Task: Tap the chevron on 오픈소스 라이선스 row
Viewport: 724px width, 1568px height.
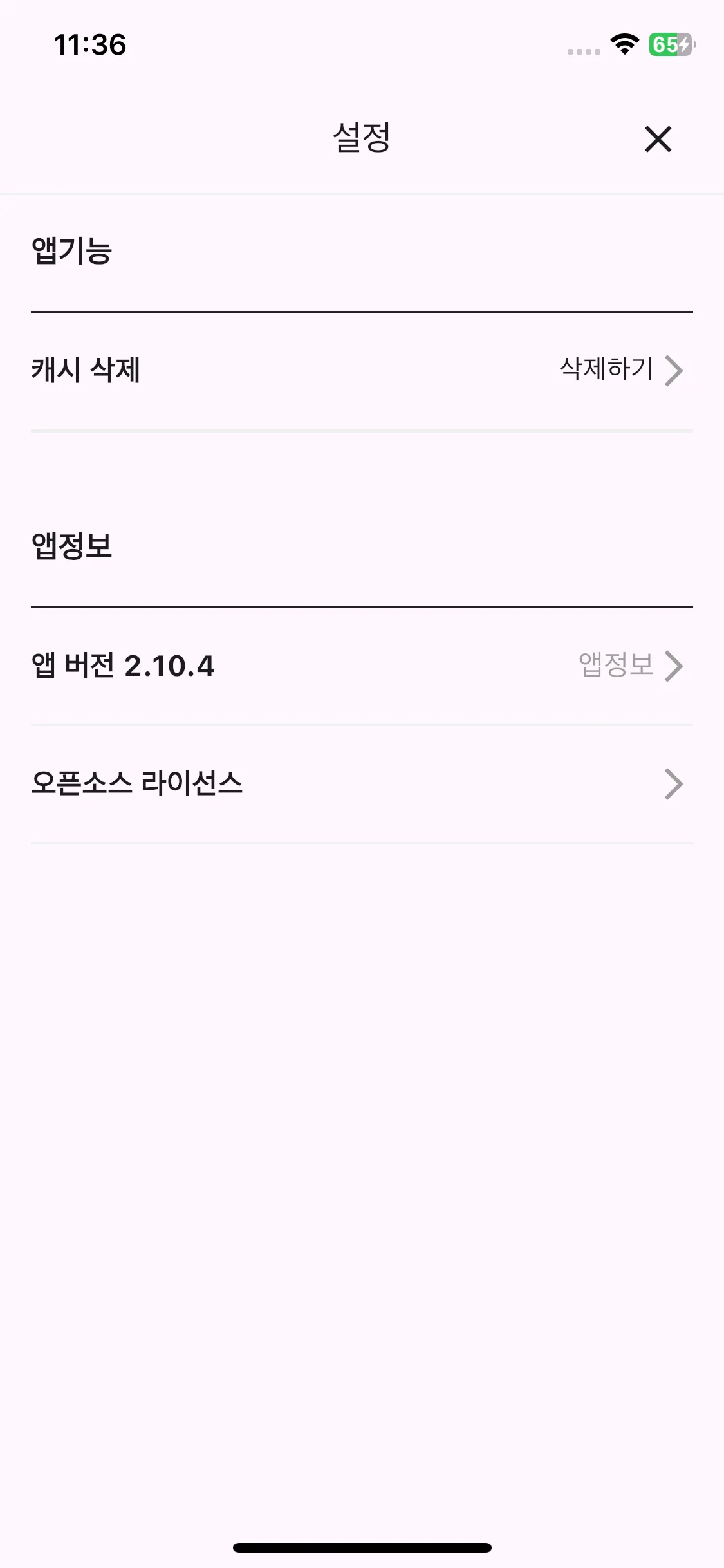Action: tap(674, 783)
